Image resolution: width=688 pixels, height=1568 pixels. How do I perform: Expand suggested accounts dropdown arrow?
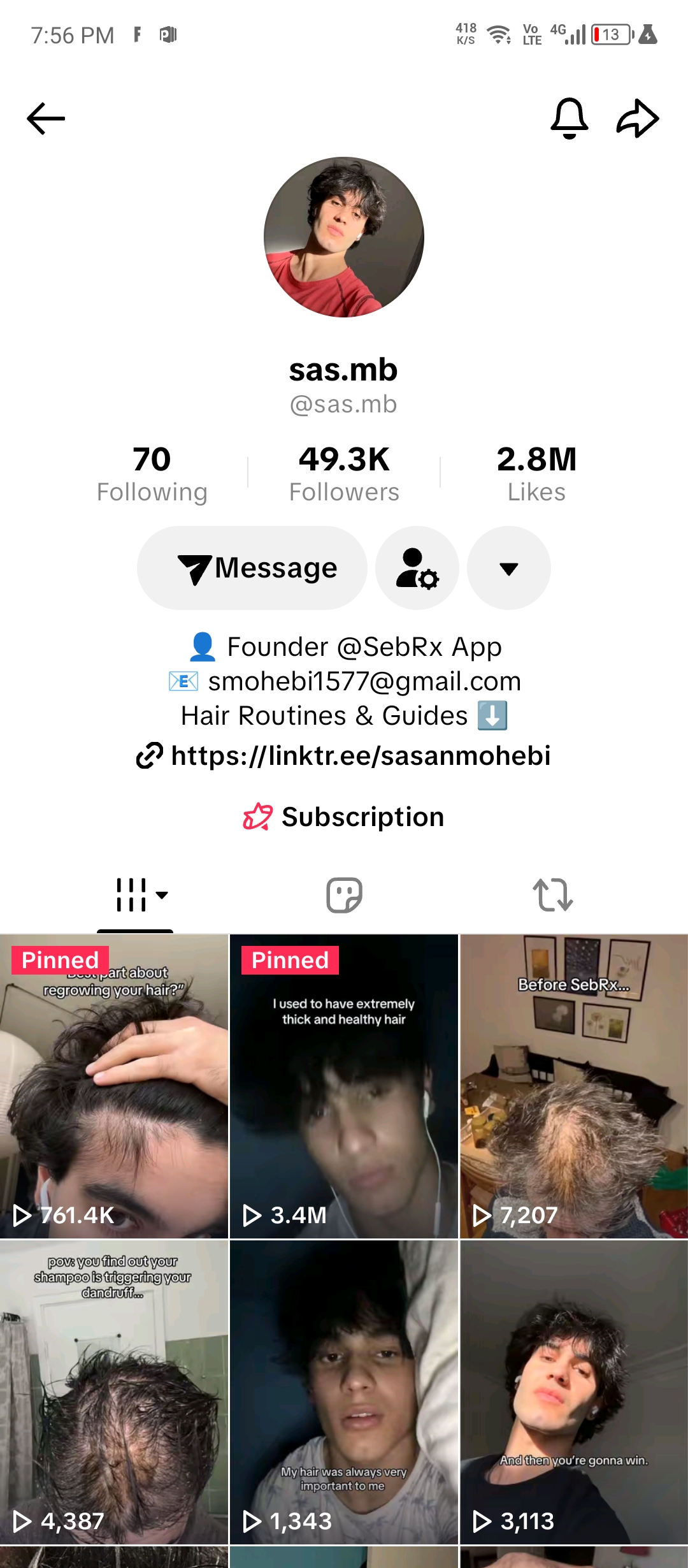509,568
